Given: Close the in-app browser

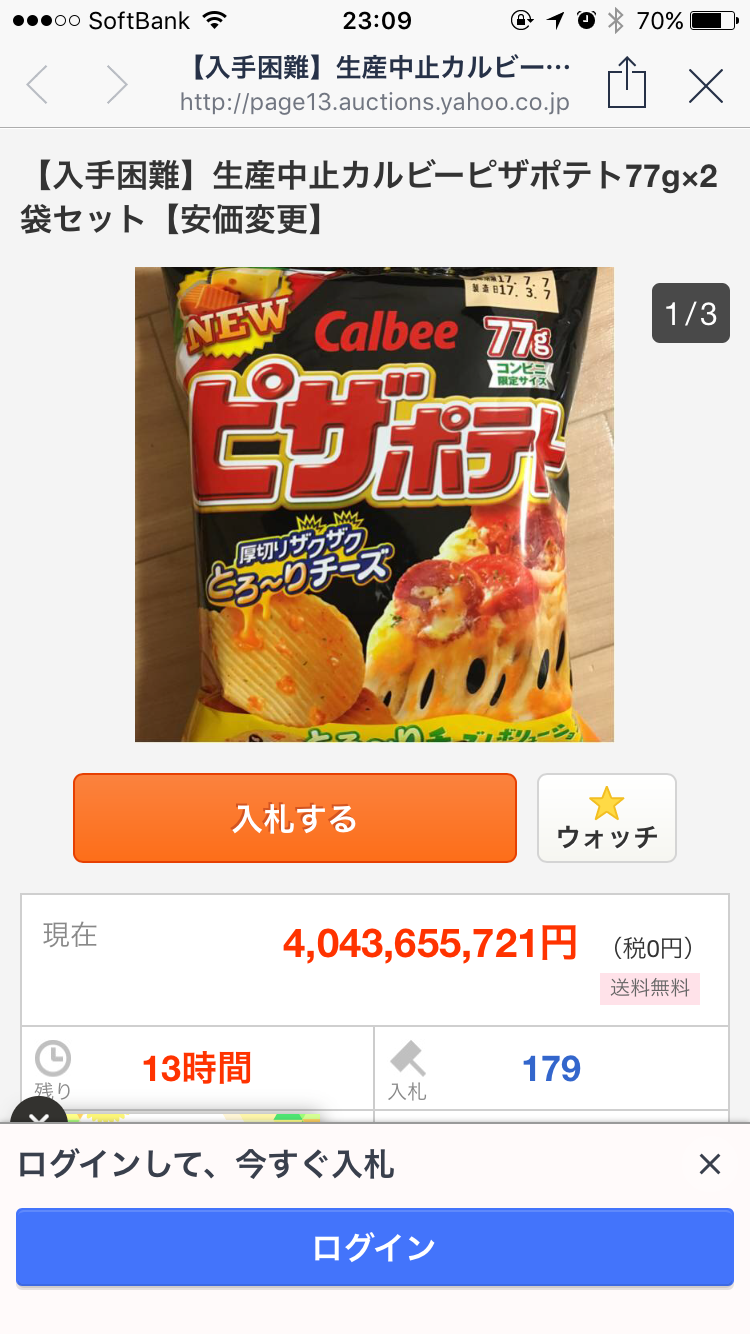Looking at the screenshot, I should [x=706, y=86].
